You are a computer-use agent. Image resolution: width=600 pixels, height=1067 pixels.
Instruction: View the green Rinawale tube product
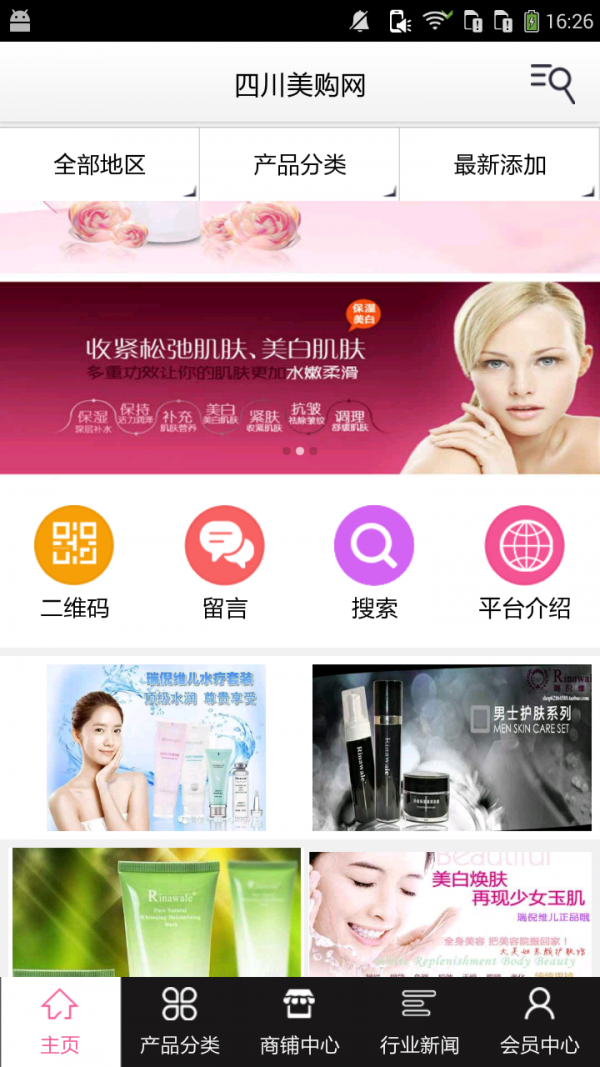click(x=156, y=912)
